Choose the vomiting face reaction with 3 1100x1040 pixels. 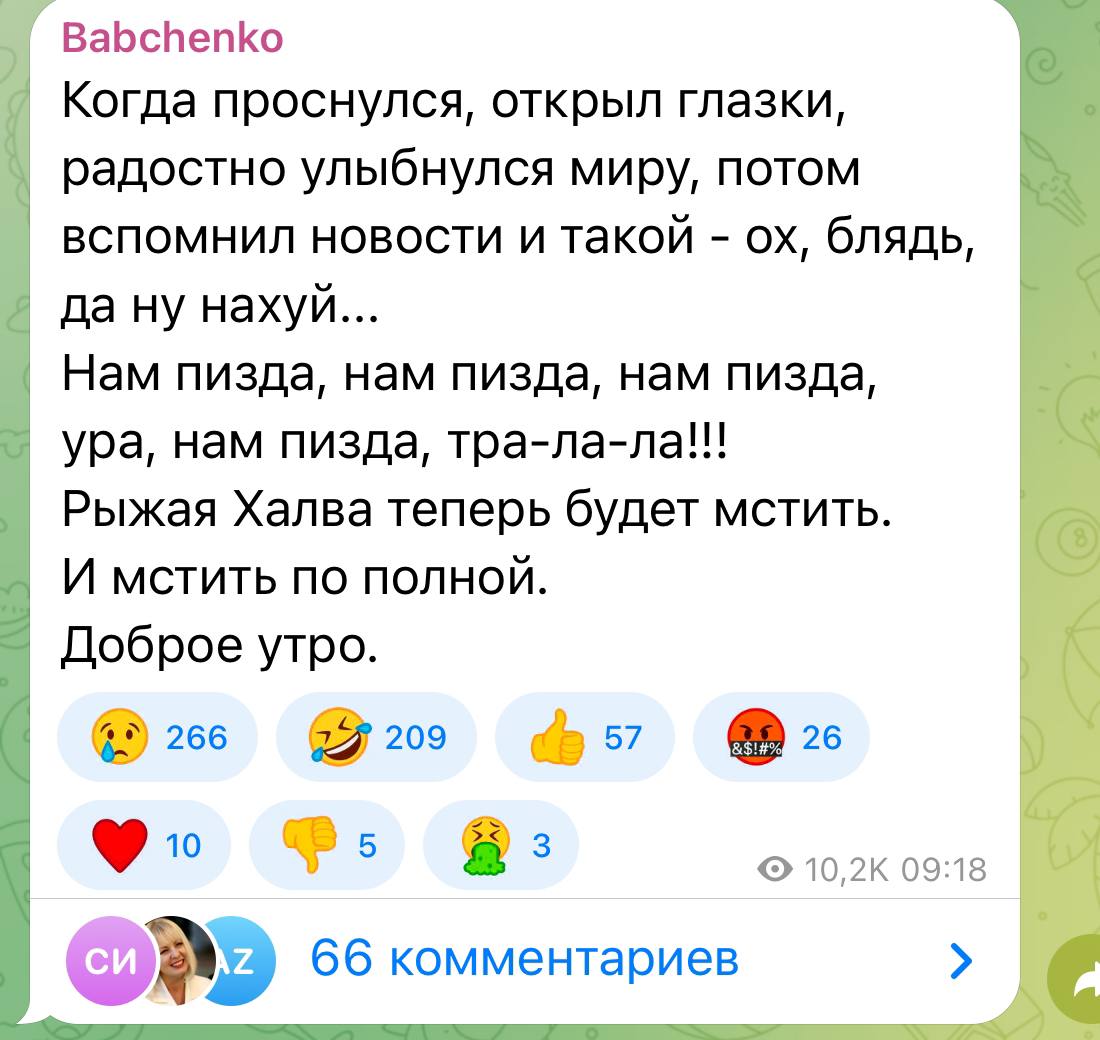click(501, 846)
